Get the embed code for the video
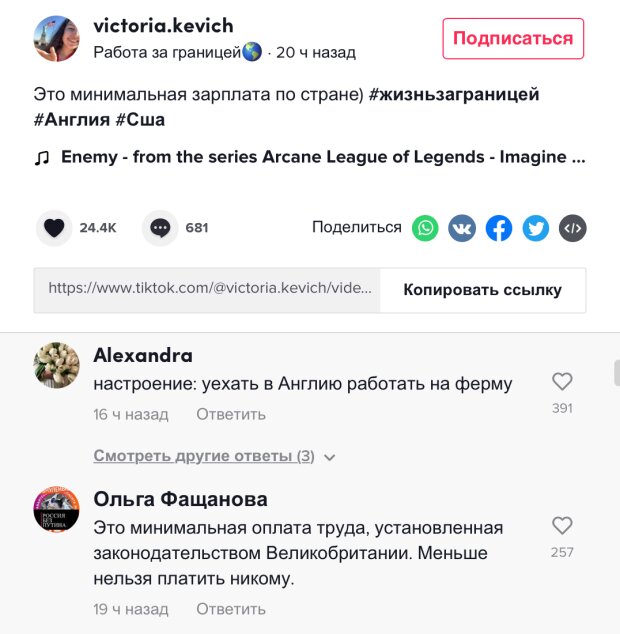The image size is (620, 634). (x=572, y=228)
